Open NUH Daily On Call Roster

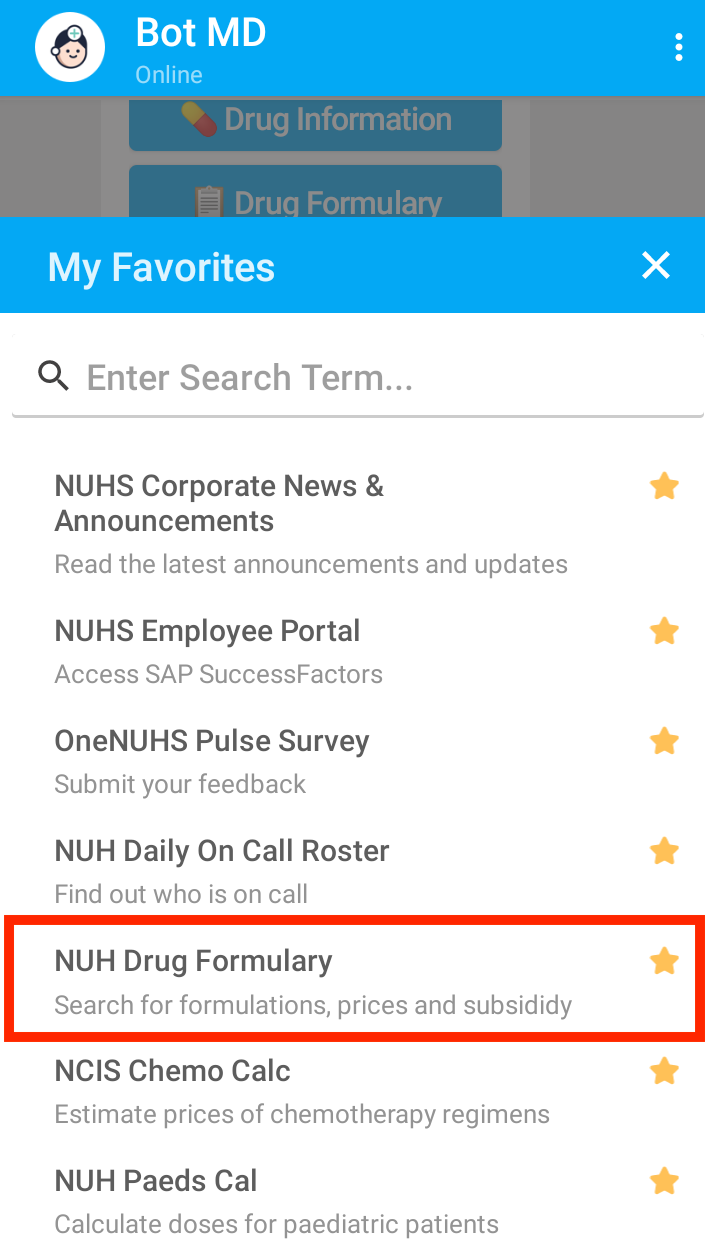point(300,870)
